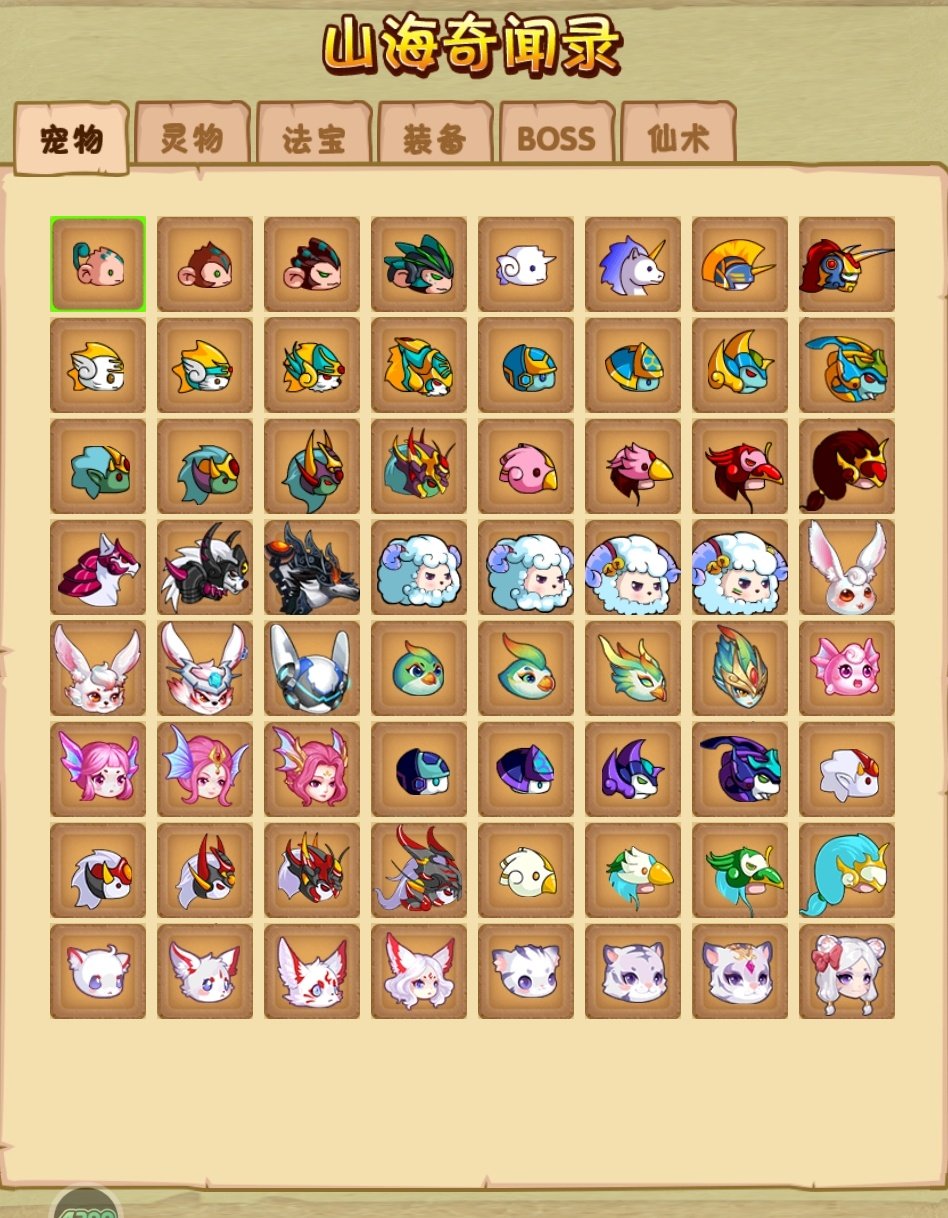948x1218 pixels.
Task: Switch to the 法宝 tab
Action: pos(314,138)
